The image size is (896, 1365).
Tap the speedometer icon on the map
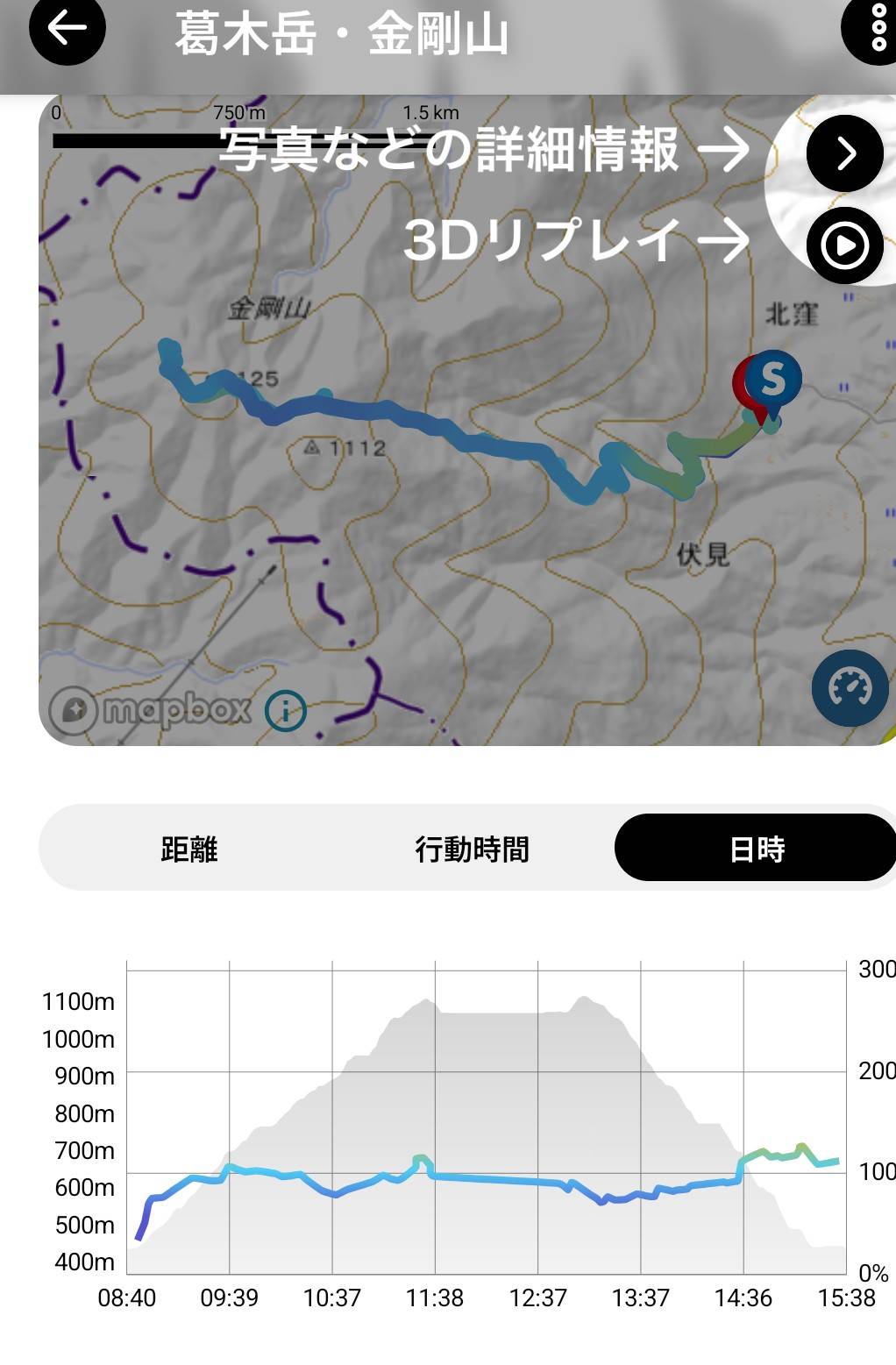pos(850,688)
